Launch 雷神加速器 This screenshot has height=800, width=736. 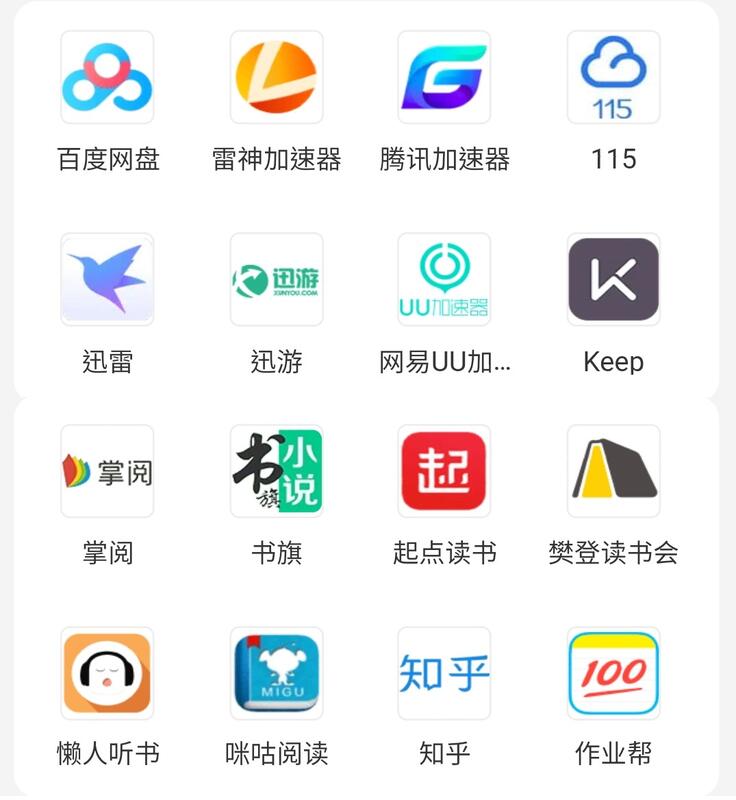click(x=276, y=77)
